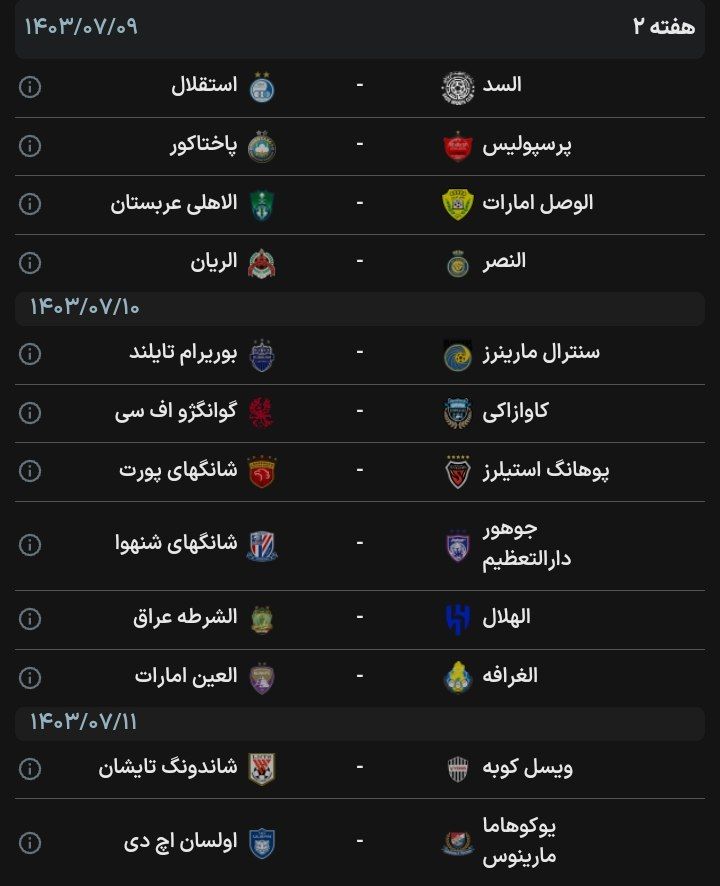Tap the info icon for کاوازاکی vs گوانگژو
This screenshot has width=720, height=886.
coord(30,412)
